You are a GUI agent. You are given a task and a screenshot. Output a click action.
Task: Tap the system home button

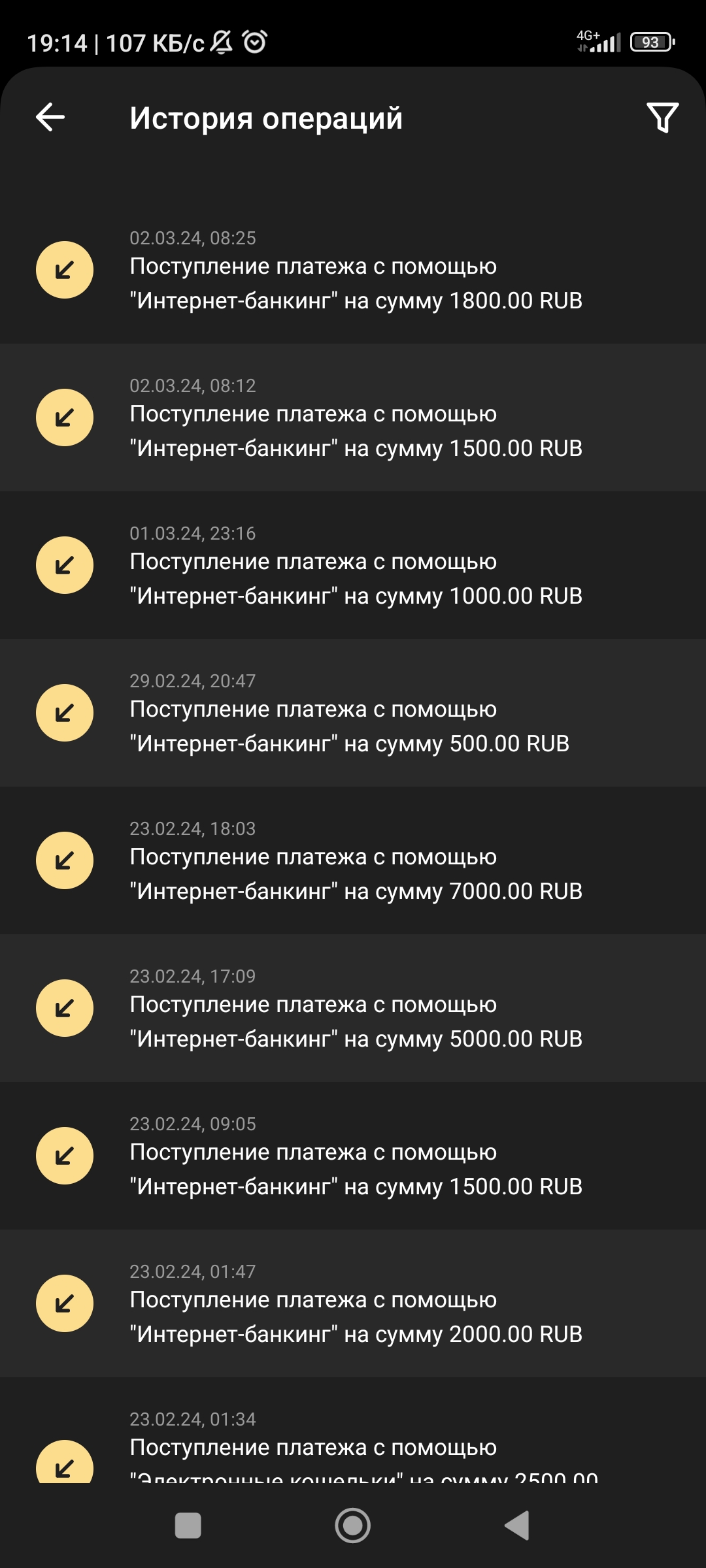353,1526
